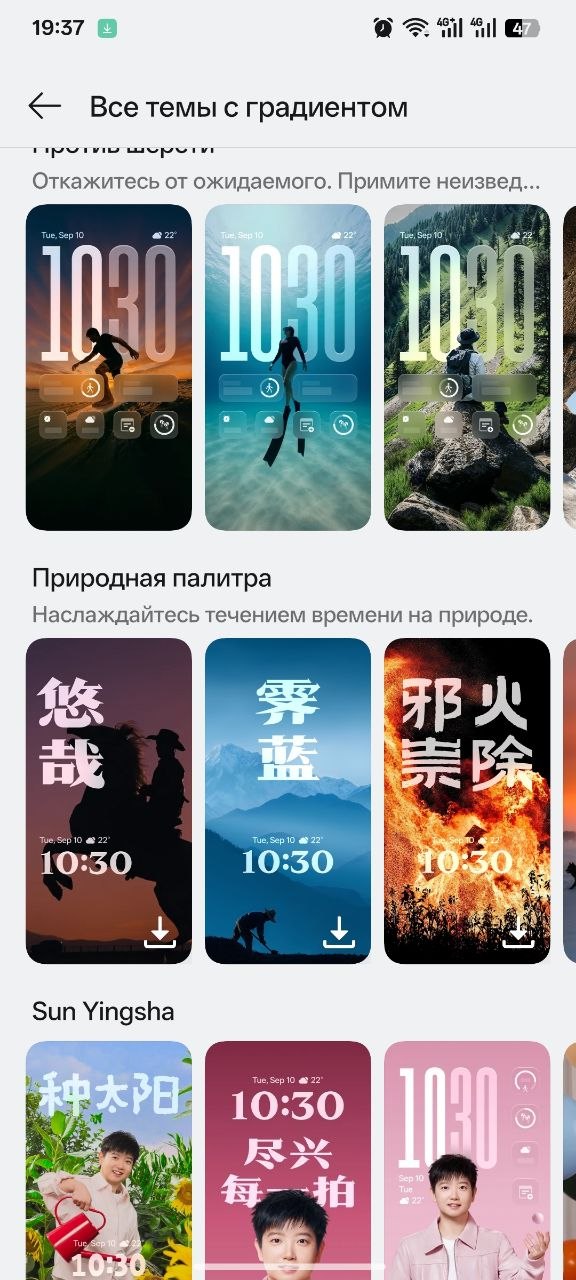The width and height of the screenshot is (576, 1280).
Task: Open the mountain hiker theme
Action: [467, 367]
